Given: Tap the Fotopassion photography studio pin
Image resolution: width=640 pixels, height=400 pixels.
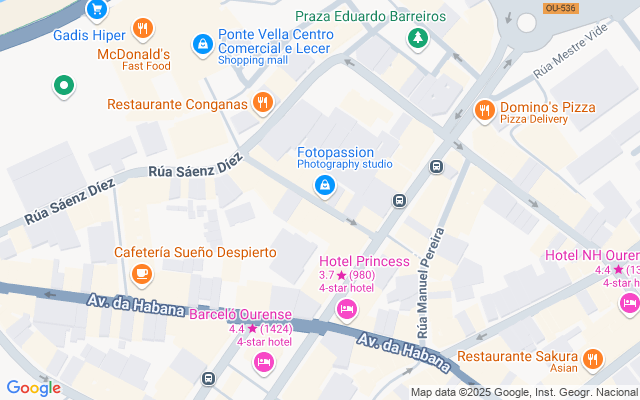Looking at the screenshot, I should click(324, 185).
